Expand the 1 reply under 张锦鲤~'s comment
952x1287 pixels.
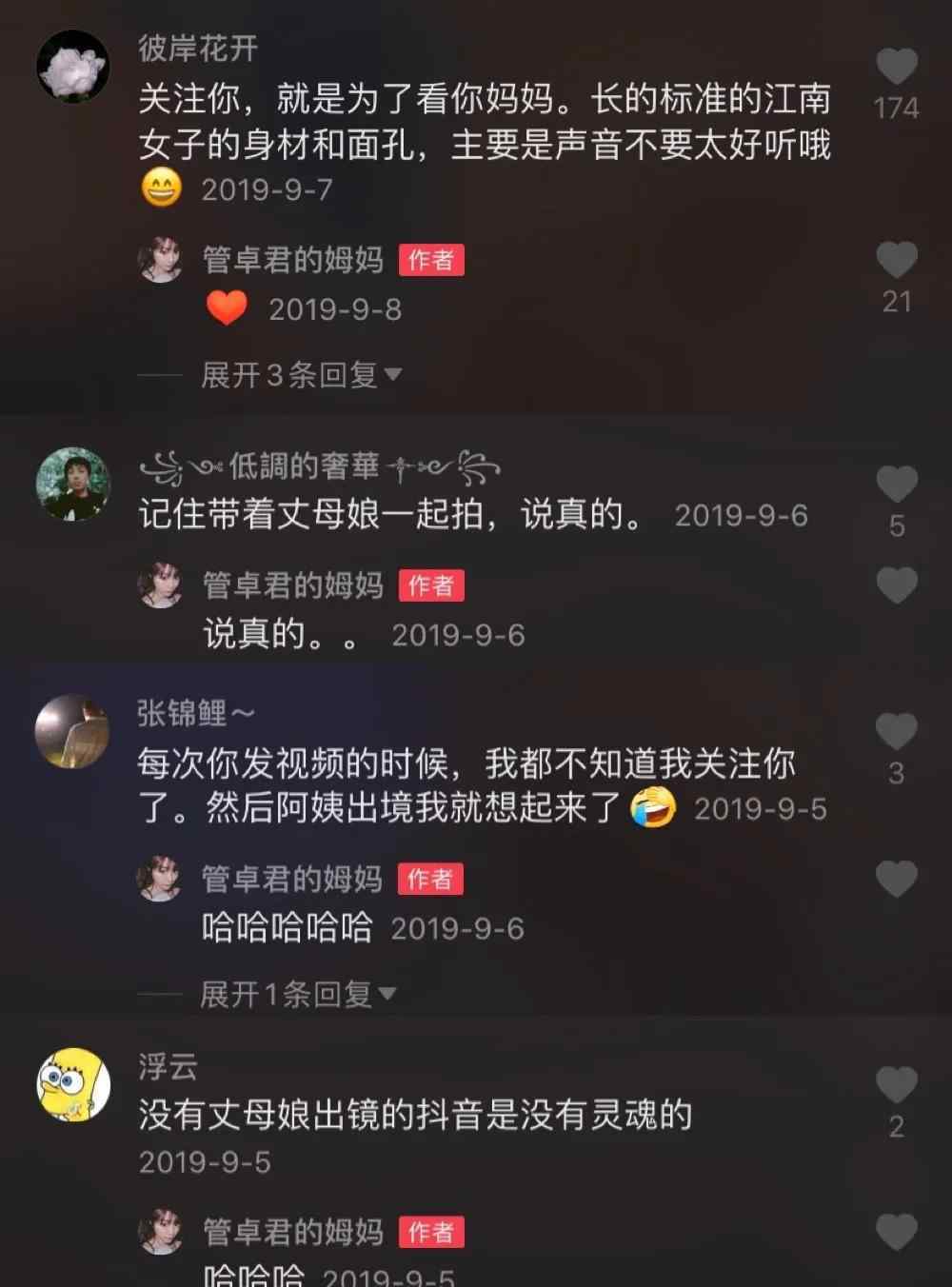point(297,995)
